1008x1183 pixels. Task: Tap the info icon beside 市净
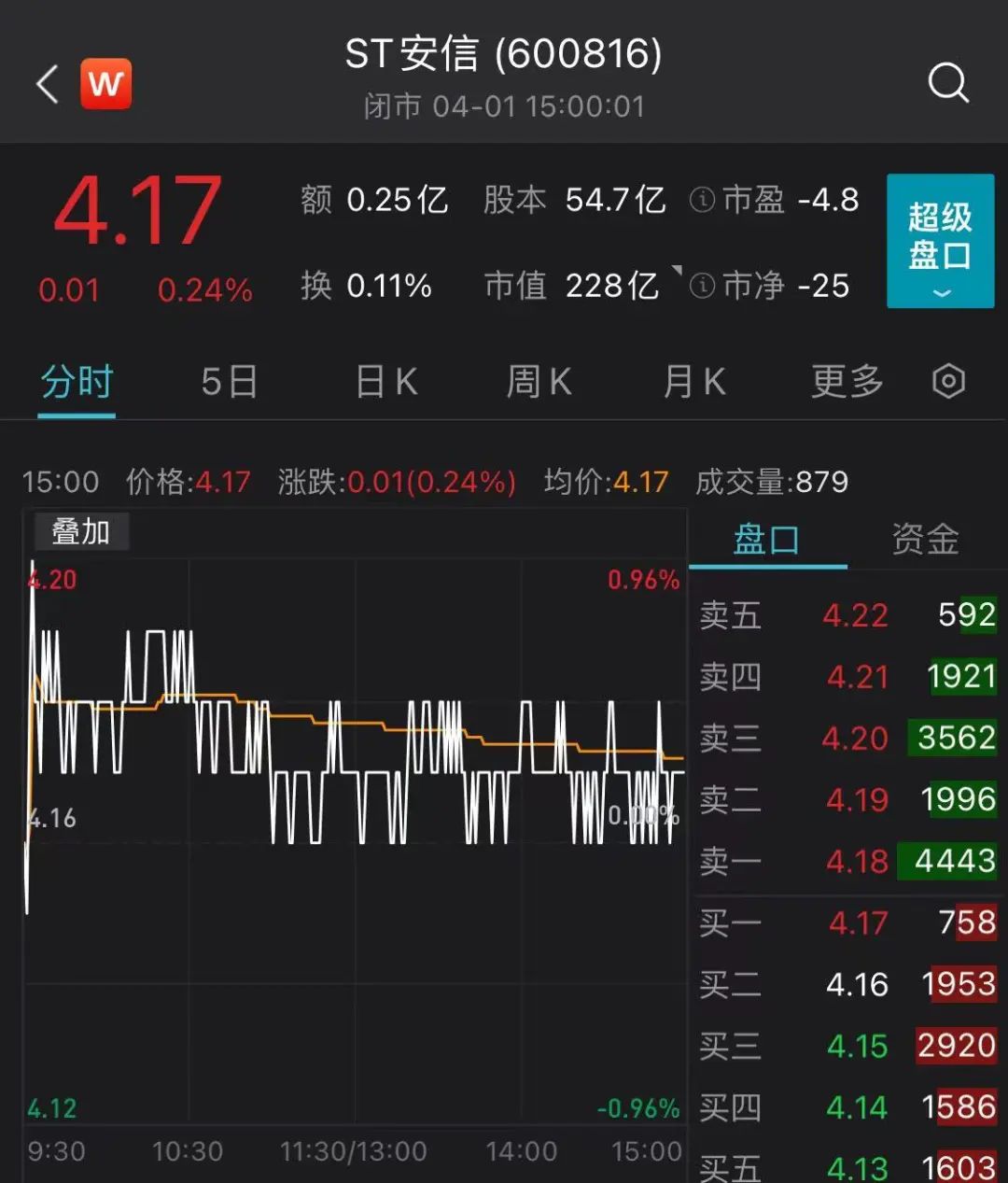(702, 286)
